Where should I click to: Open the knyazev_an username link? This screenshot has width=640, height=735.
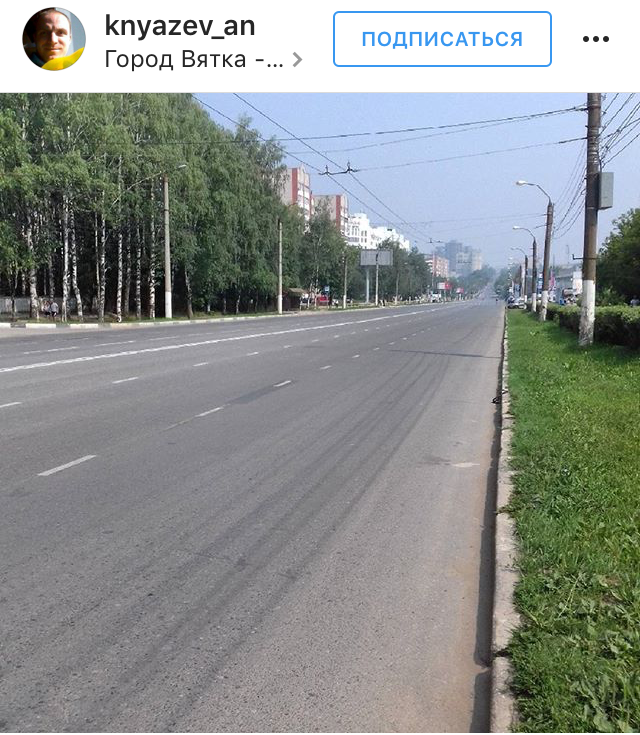(180, 25)
